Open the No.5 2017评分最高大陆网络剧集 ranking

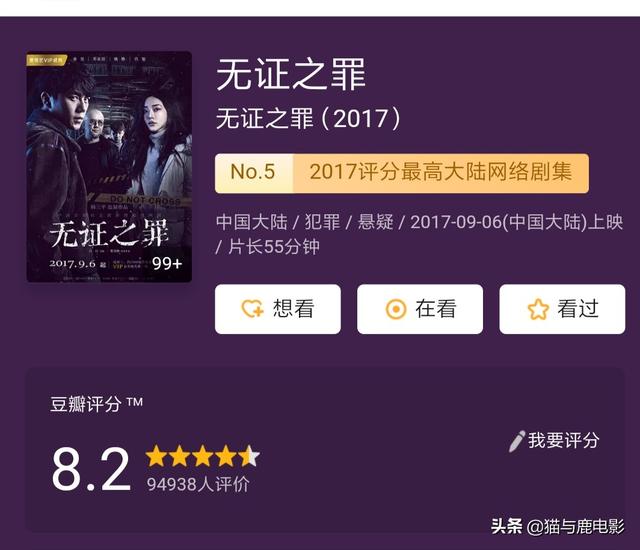(x=401, y=172)
